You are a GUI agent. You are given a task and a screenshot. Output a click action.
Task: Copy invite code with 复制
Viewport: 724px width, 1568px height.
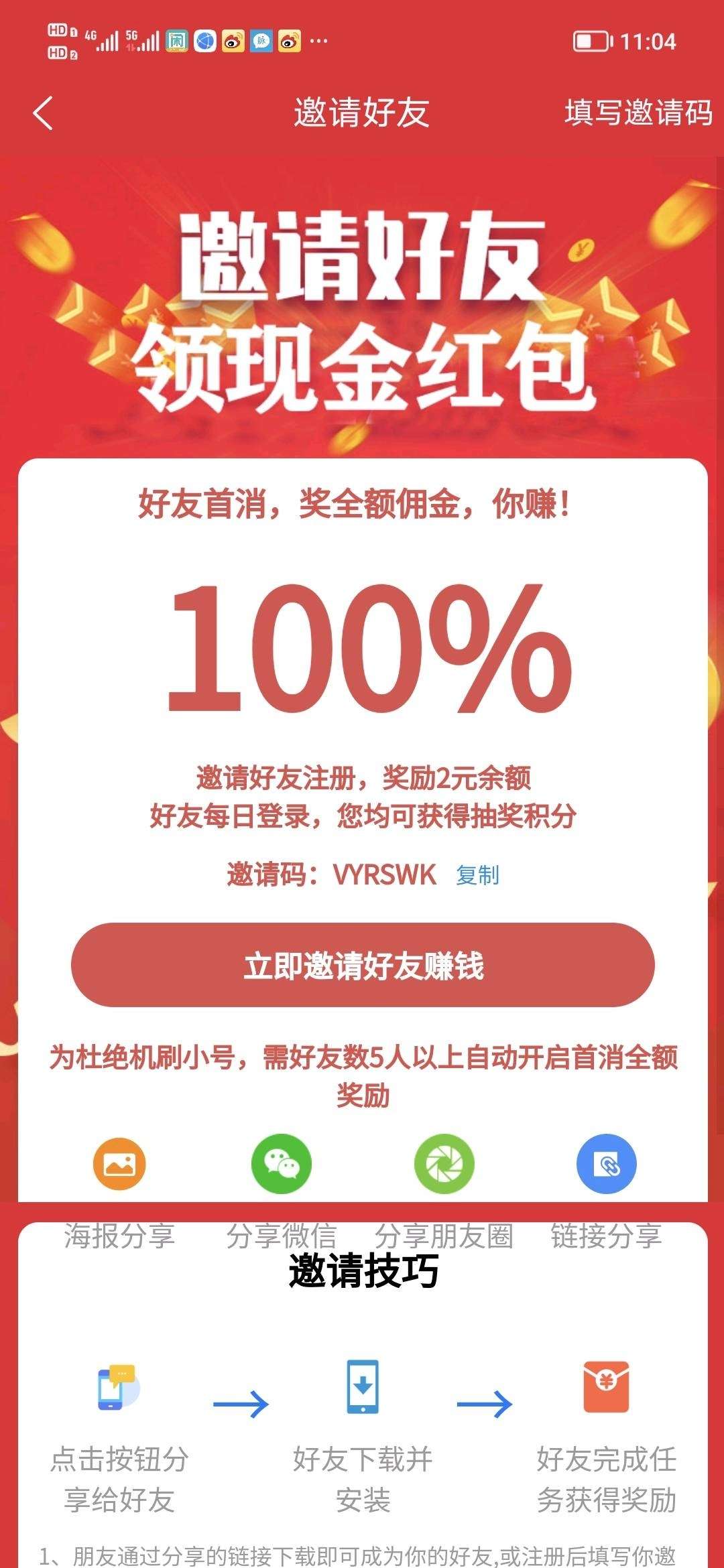(477, 875)
